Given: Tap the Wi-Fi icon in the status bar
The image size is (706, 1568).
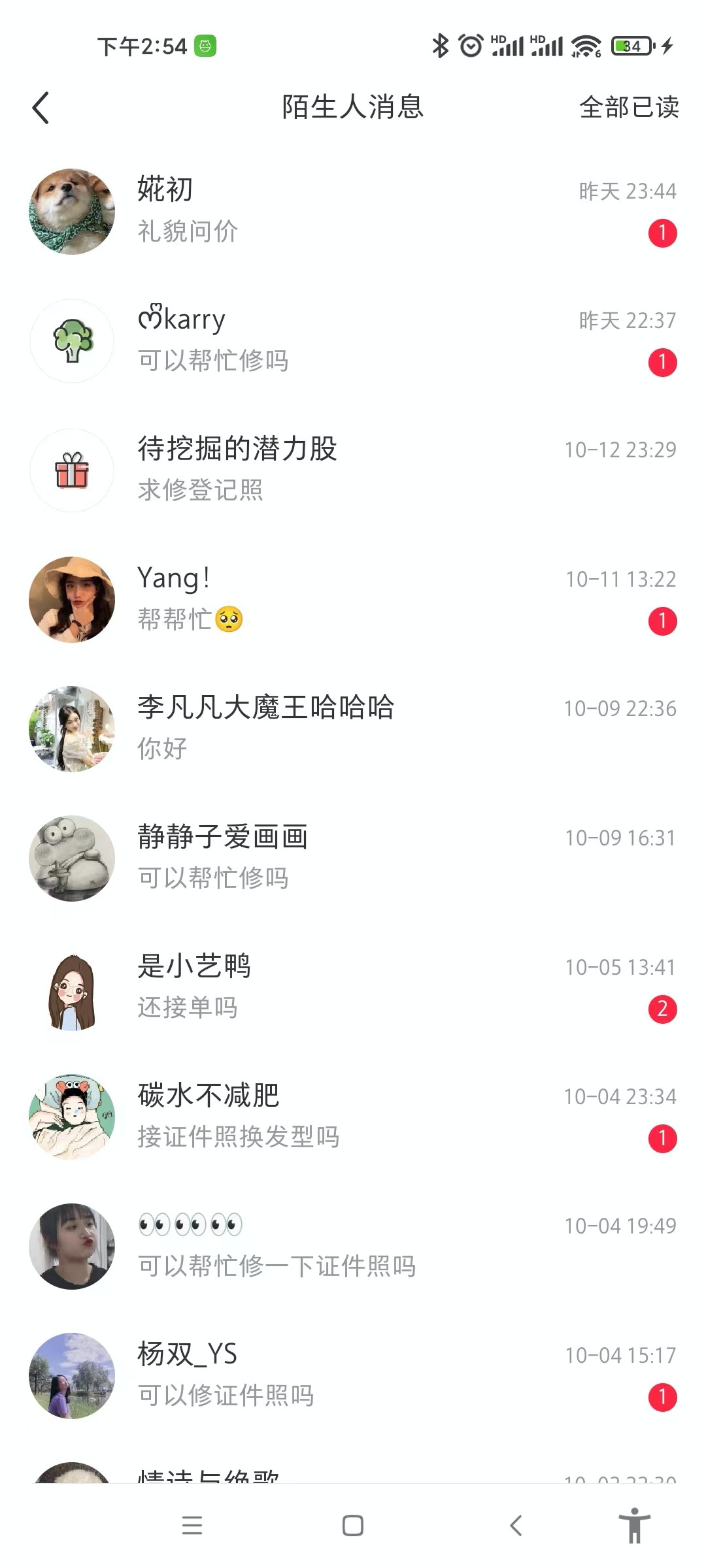Looking at the screenshot, I should [584, 46].
